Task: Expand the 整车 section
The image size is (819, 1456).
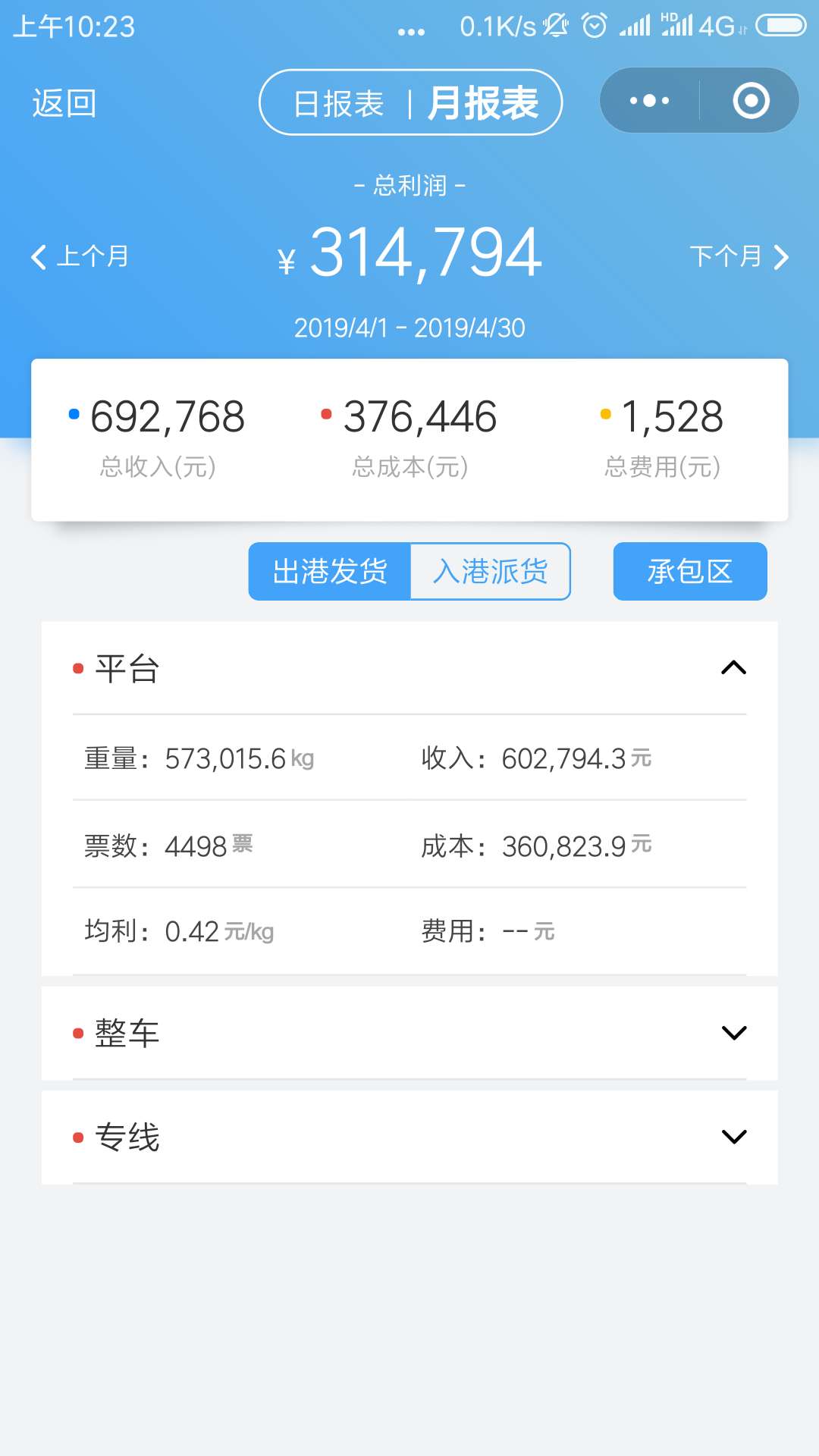Action: tap(409, 1033)
